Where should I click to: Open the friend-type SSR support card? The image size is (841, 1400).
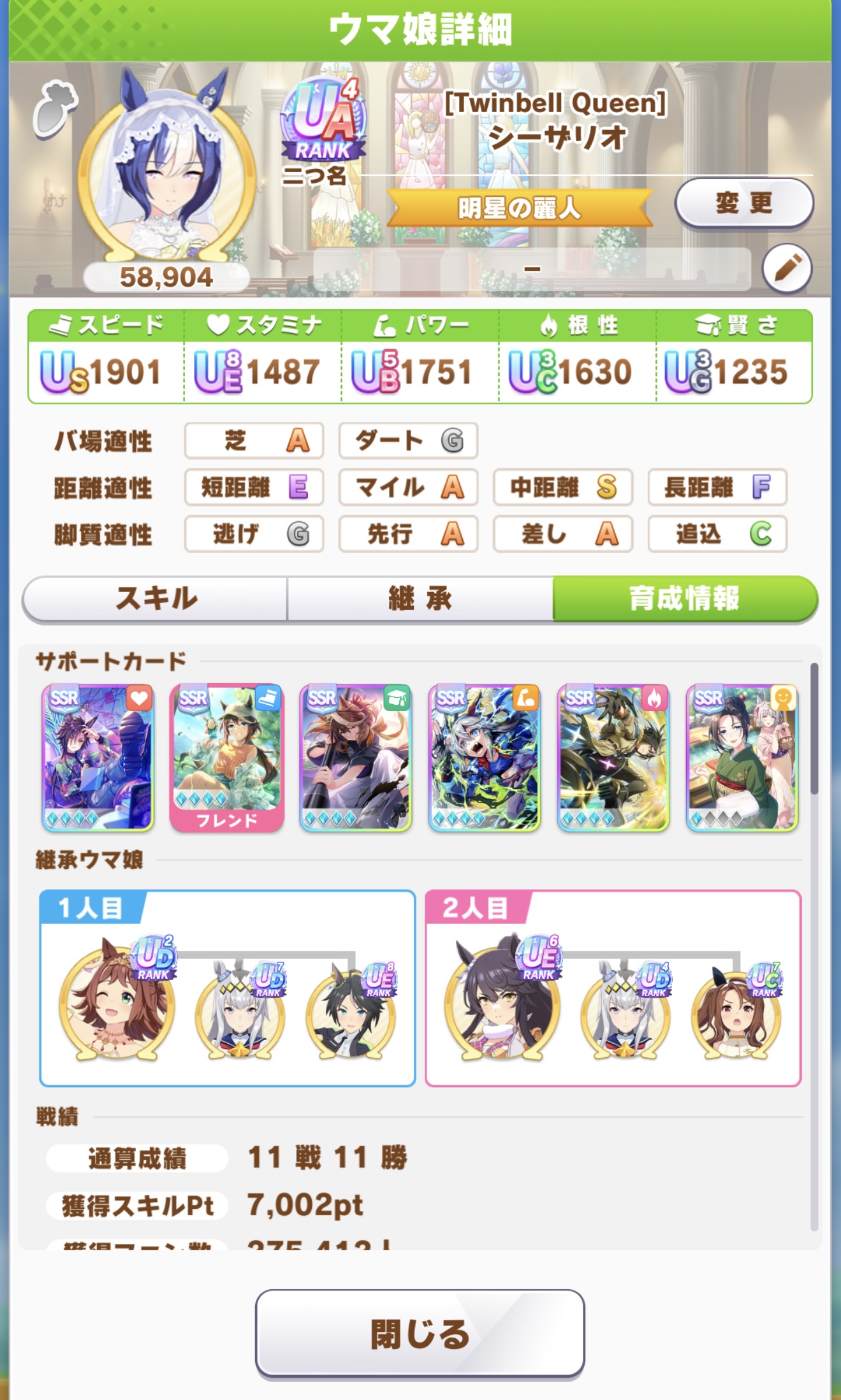coord(742,758)
